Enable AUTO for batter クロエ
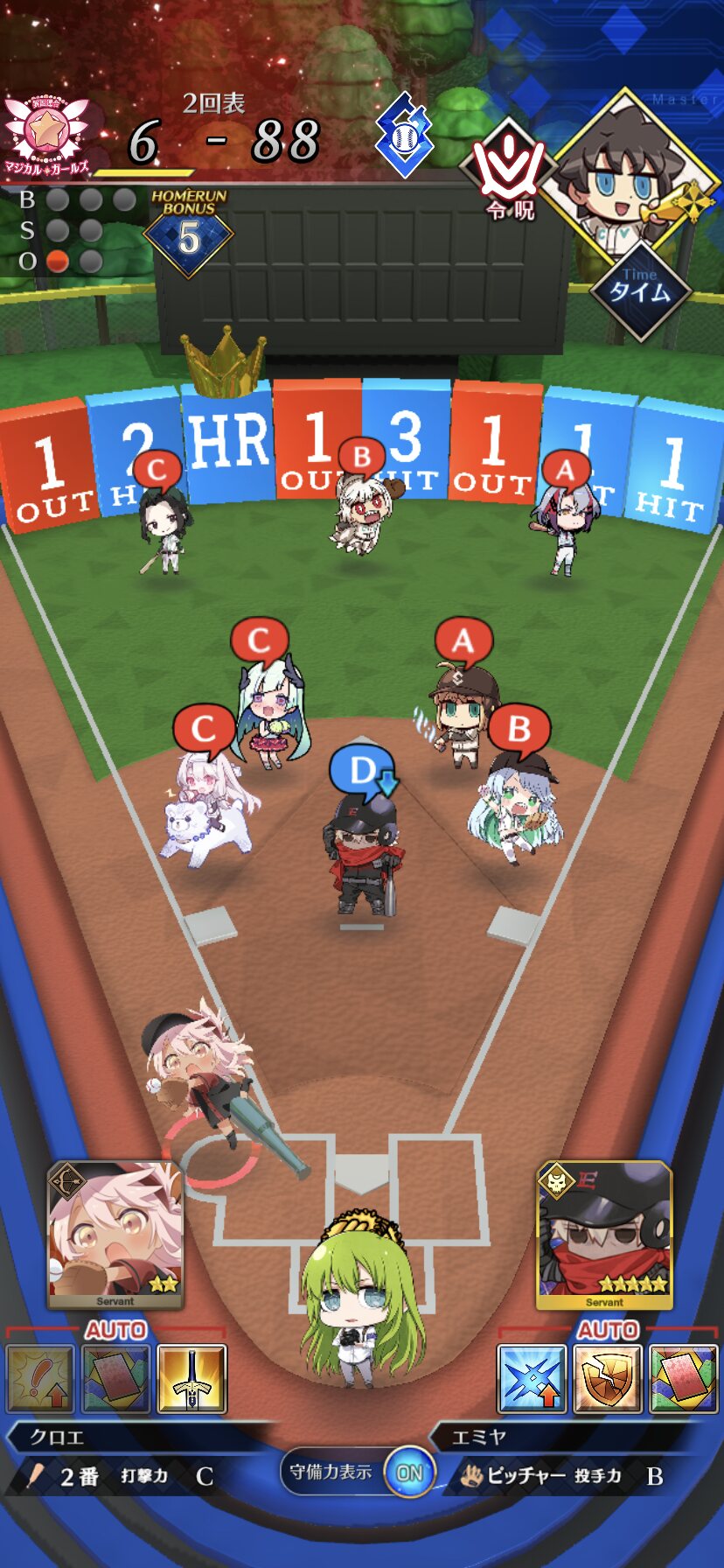The image size is (724, 1568). tap(115, 1330)
